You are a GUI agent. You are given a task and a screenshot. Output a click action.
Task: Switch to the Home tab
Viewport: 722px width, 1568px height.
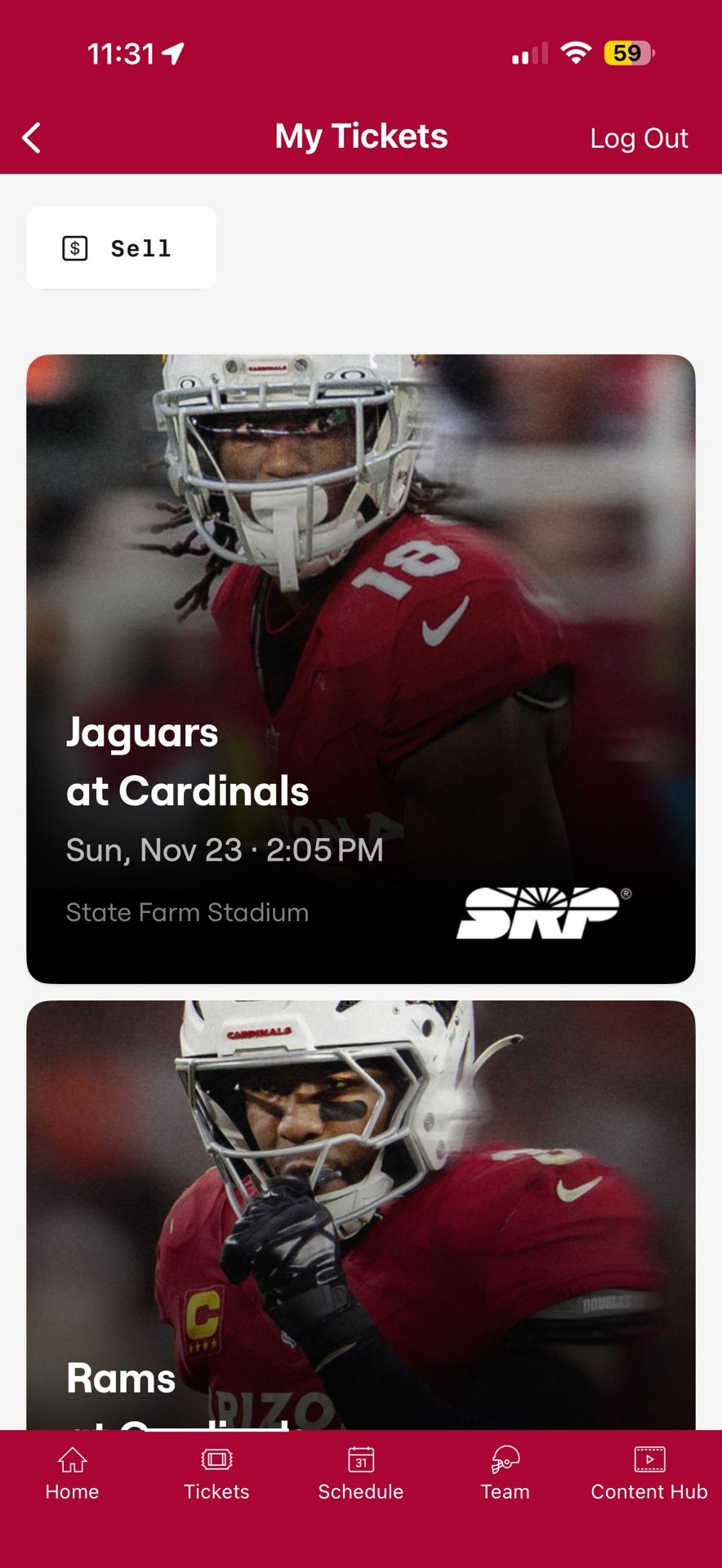click(72, 1474)
